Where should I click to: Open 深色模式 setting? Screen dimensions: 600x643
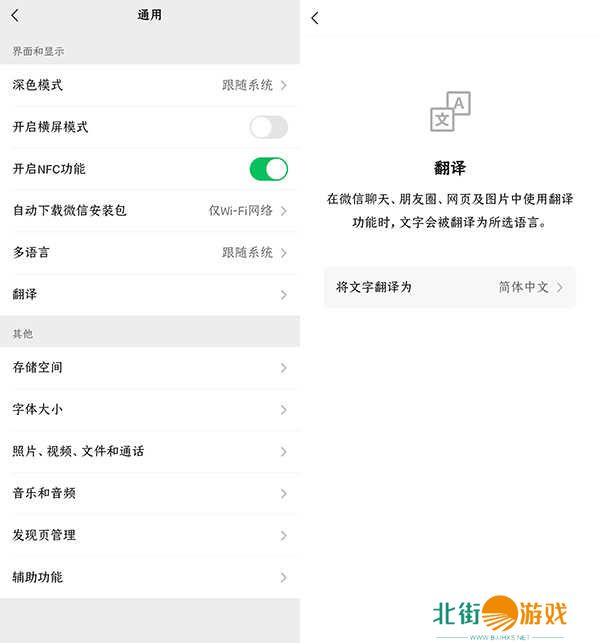pyautogui.click(x=150, y=85)
